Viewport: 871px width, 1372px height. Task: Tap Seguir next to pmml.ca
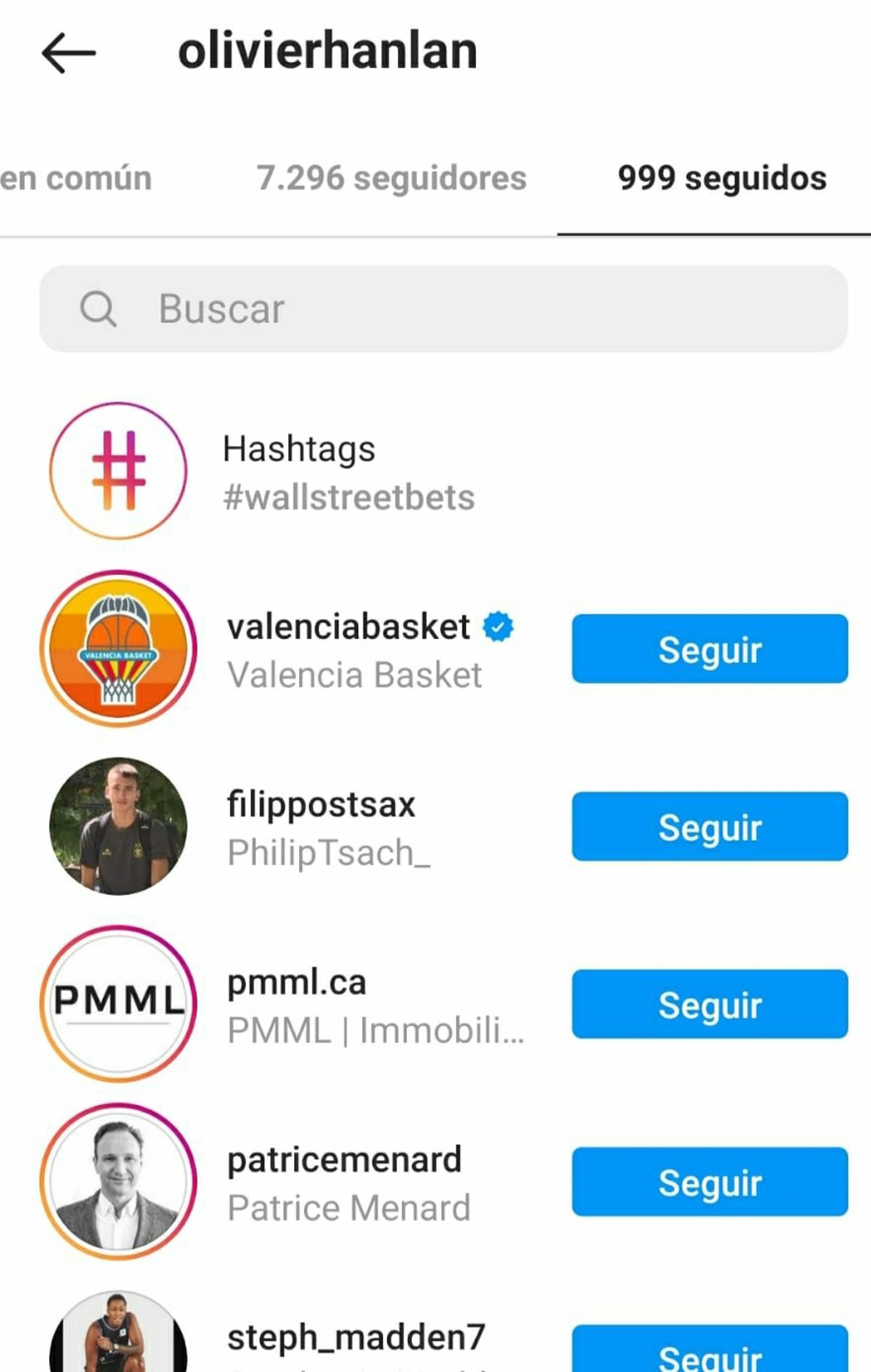click(709, 1005)
